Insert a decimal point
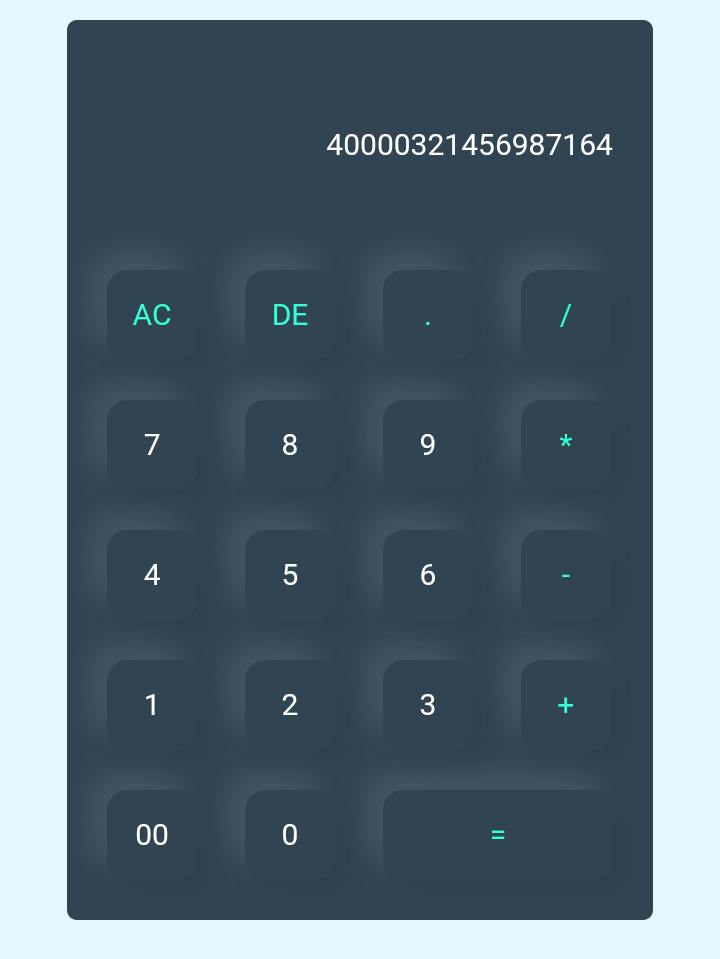Image resolution: width=720 pixels, height=959 pixels. pyautogui.click(x=428, y=315)
